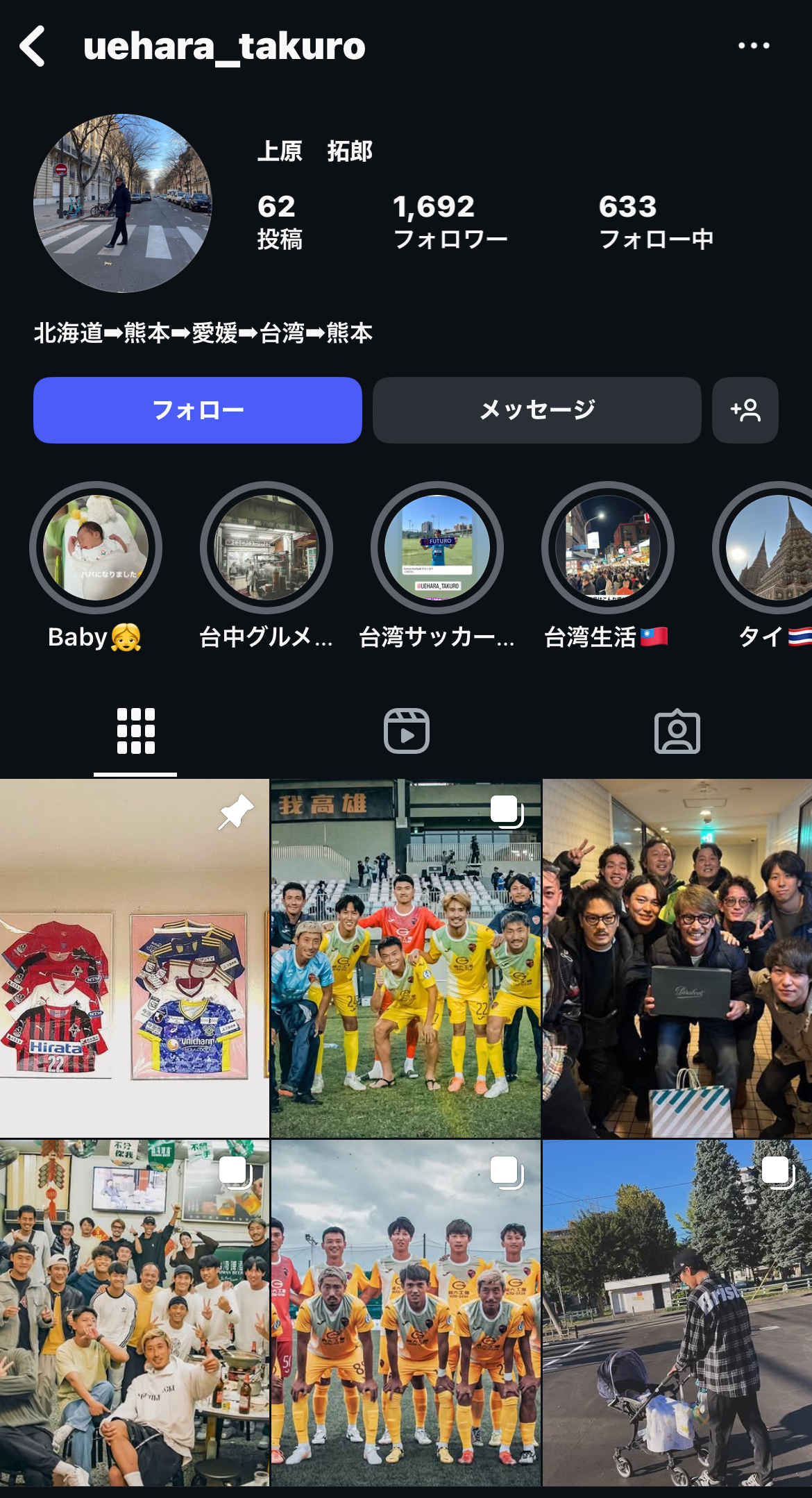Image resolution: width=812 pixels, height=1498 pixels.
Task: Tap the メッセージ button
Action: [537, 410]
